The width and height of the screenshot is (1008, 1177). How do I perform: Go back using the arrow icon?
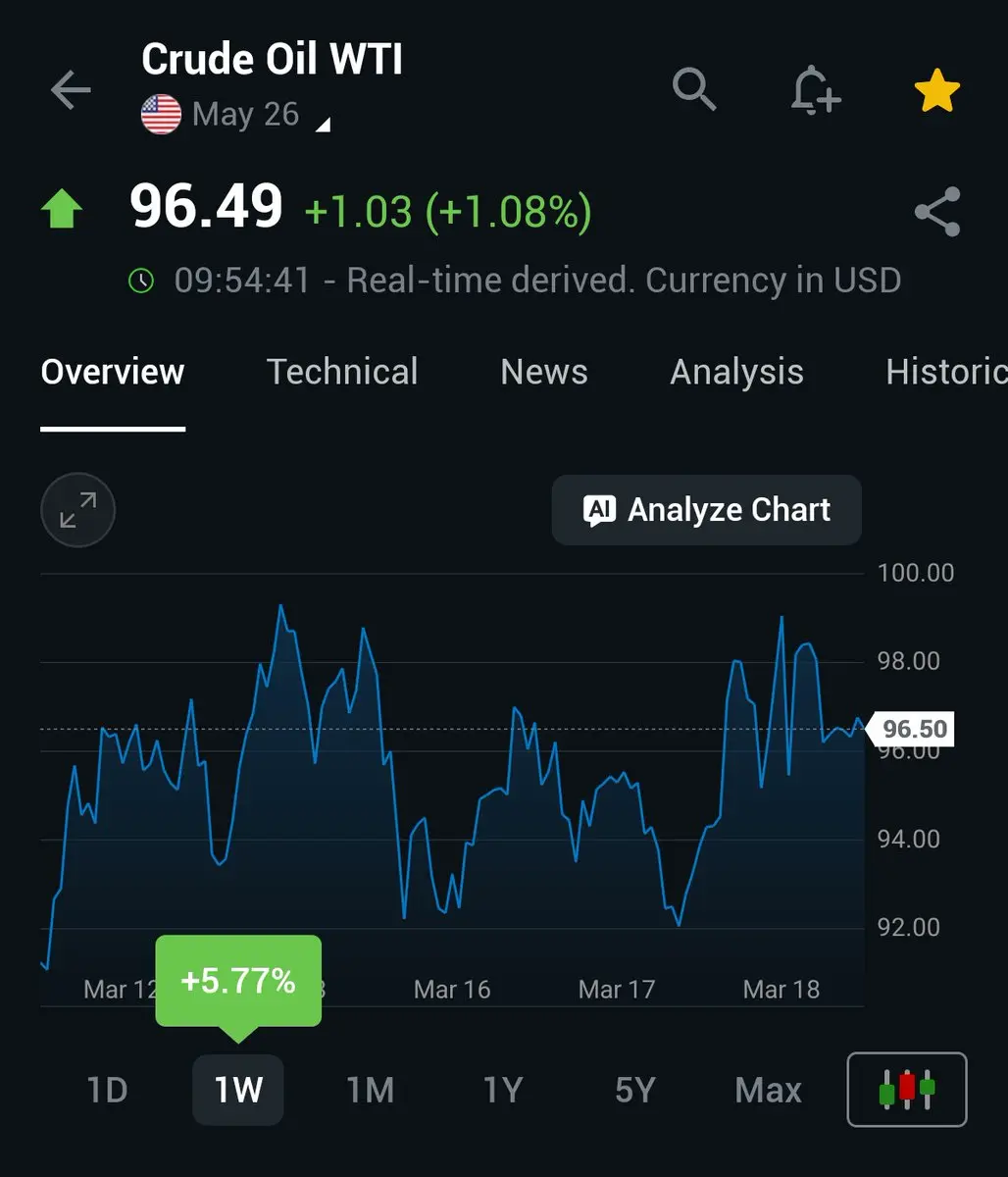pos(71,91)
